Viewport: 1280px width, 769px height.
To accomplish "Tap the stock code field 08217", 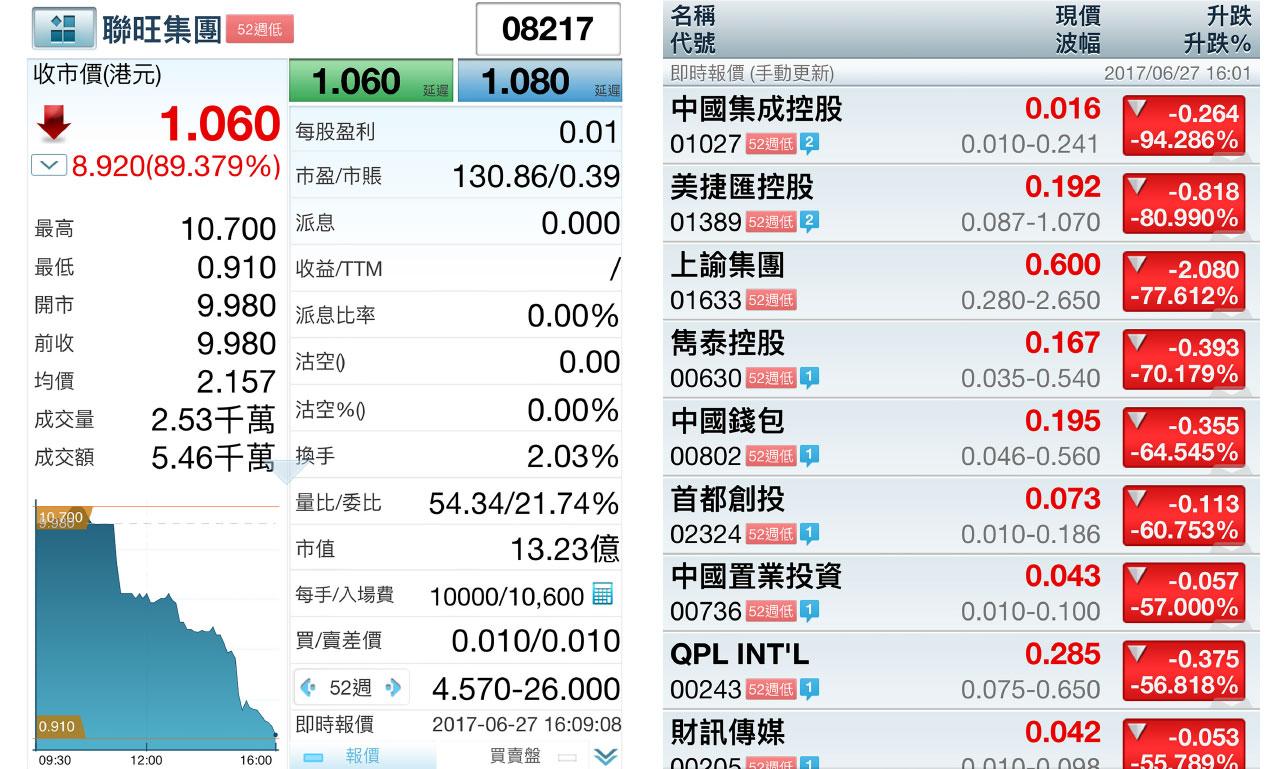I will coord(547,29).
